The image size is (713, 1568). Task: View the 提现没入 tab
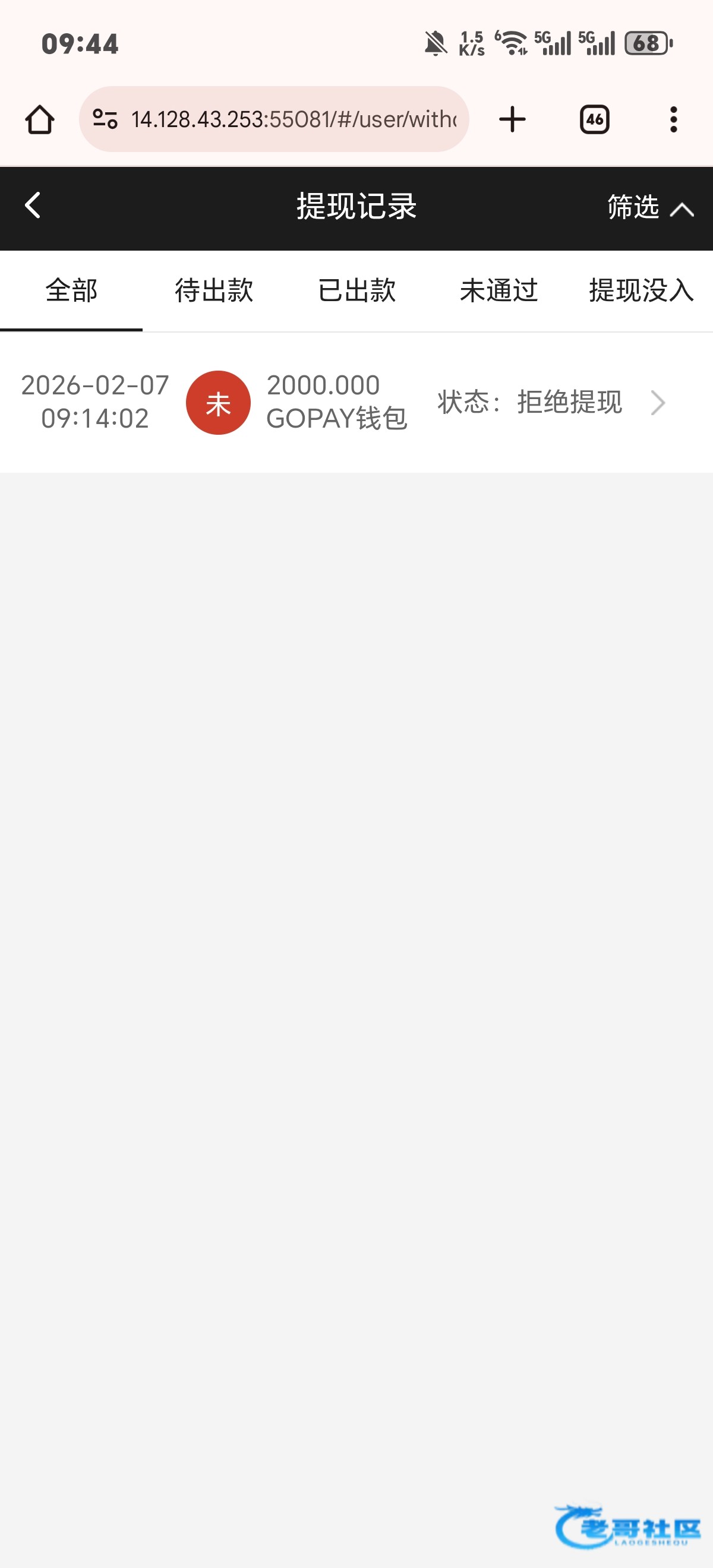click(x=641, y=290)
